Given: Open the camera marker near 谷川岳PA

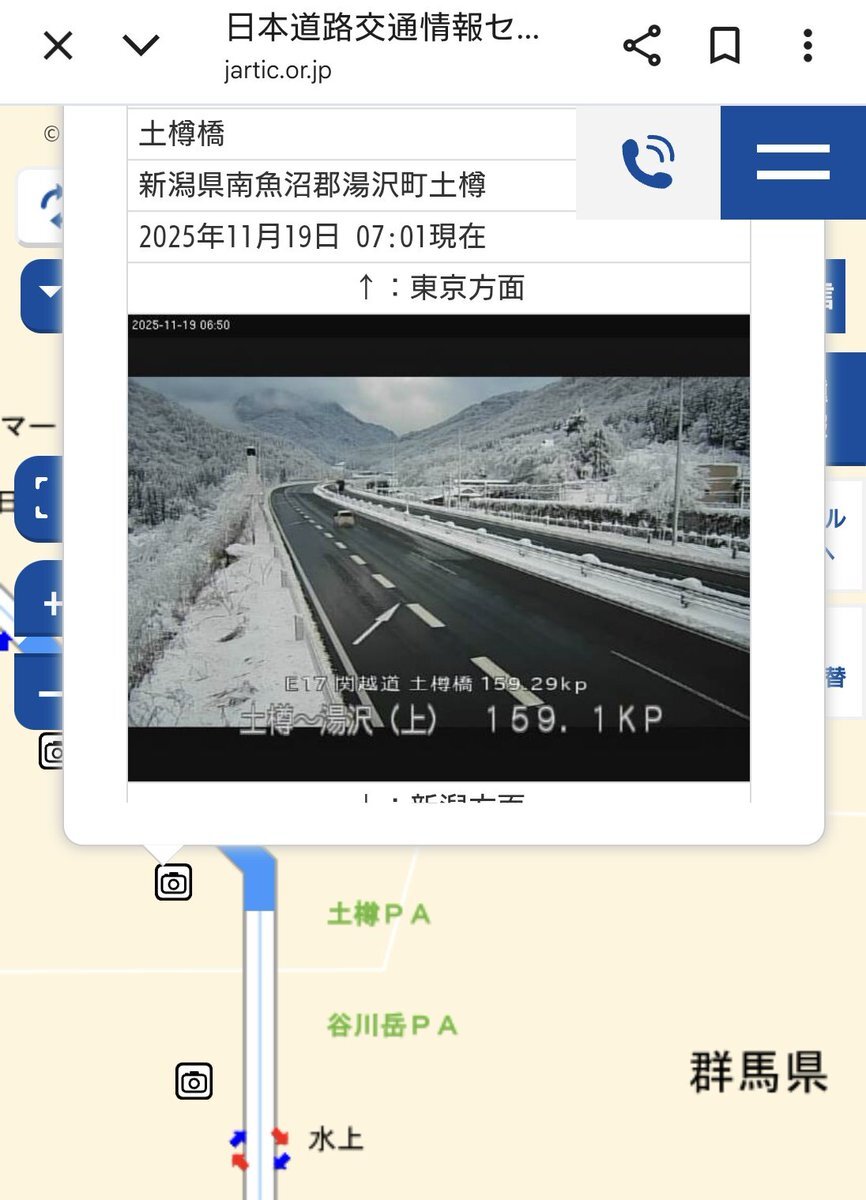Looking at the screenshot, I should pyautogui.click(x=194, y=1081).
